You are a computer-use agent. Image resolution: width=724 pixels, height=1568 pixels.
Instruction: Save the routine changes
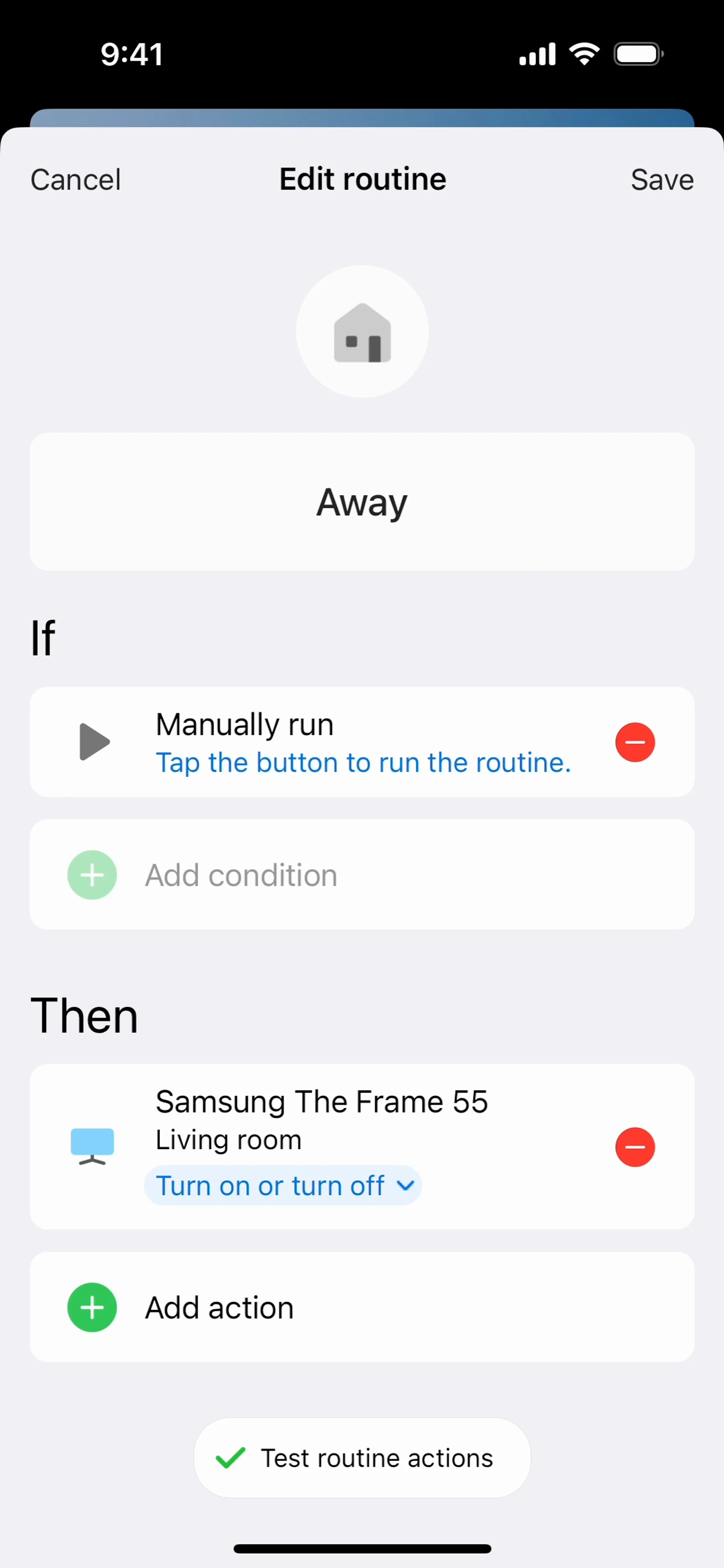click(x=662, y=179)
